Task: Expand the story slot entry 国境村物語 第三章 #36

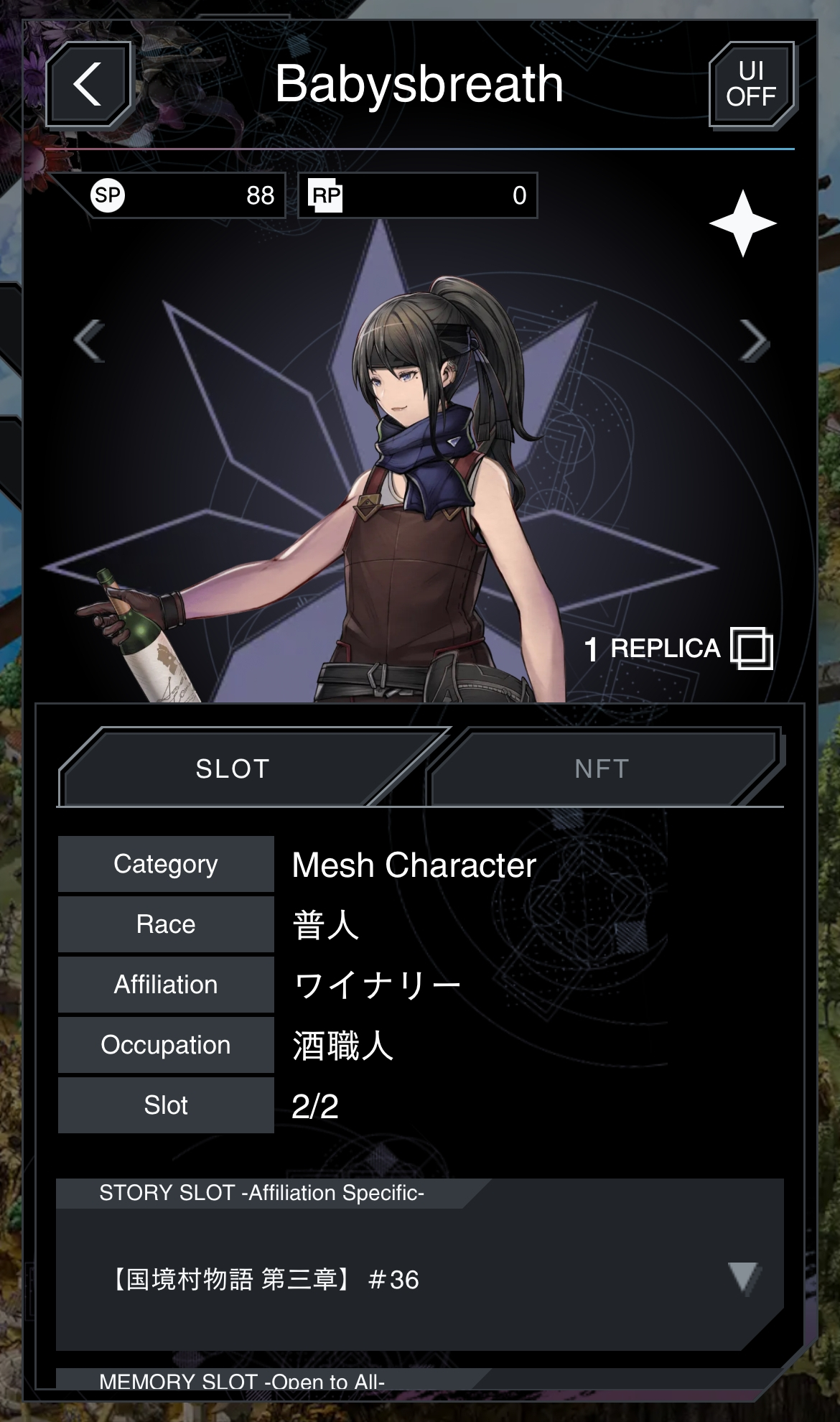Action: coord(743,1278)
